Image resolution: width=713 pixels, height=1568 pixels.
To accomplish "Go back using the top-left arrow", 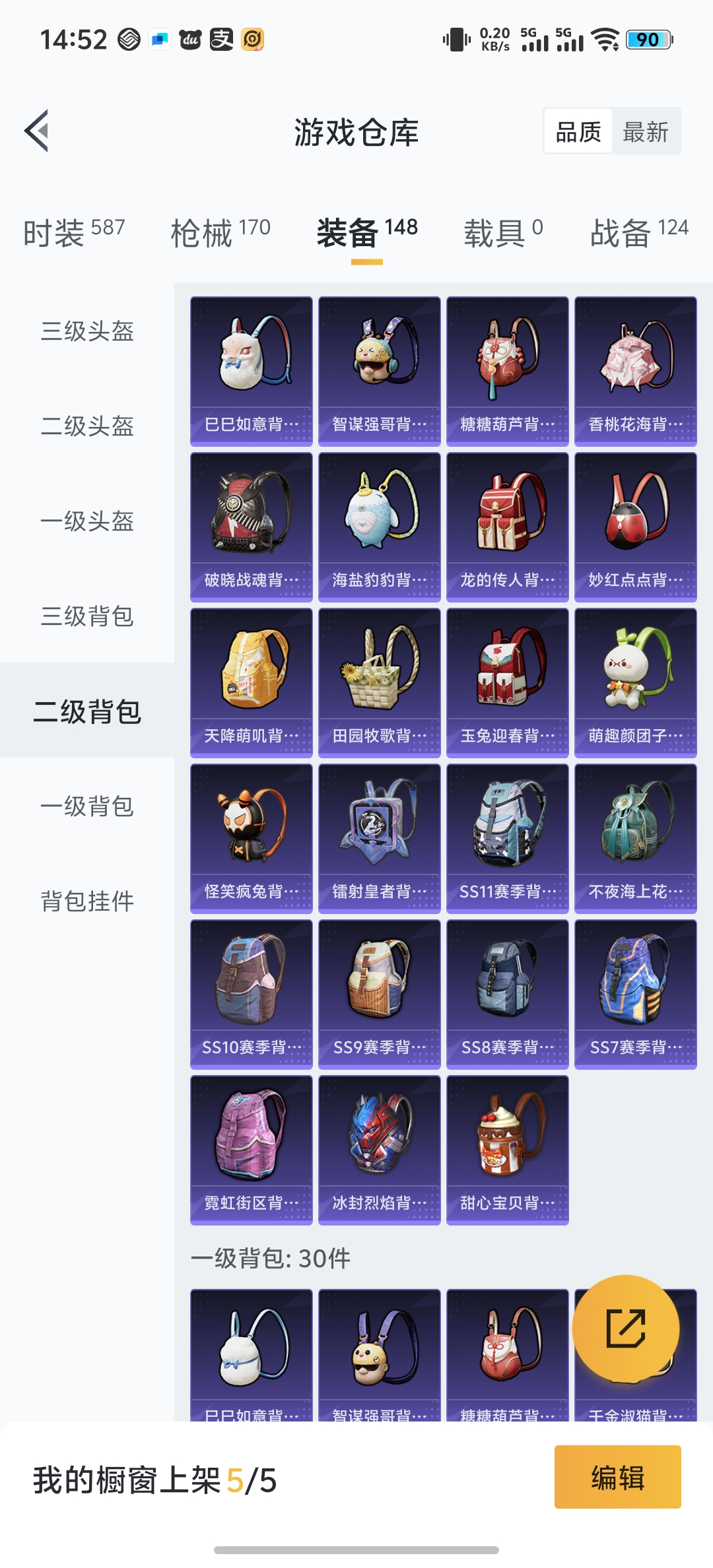I will point(37,131).
